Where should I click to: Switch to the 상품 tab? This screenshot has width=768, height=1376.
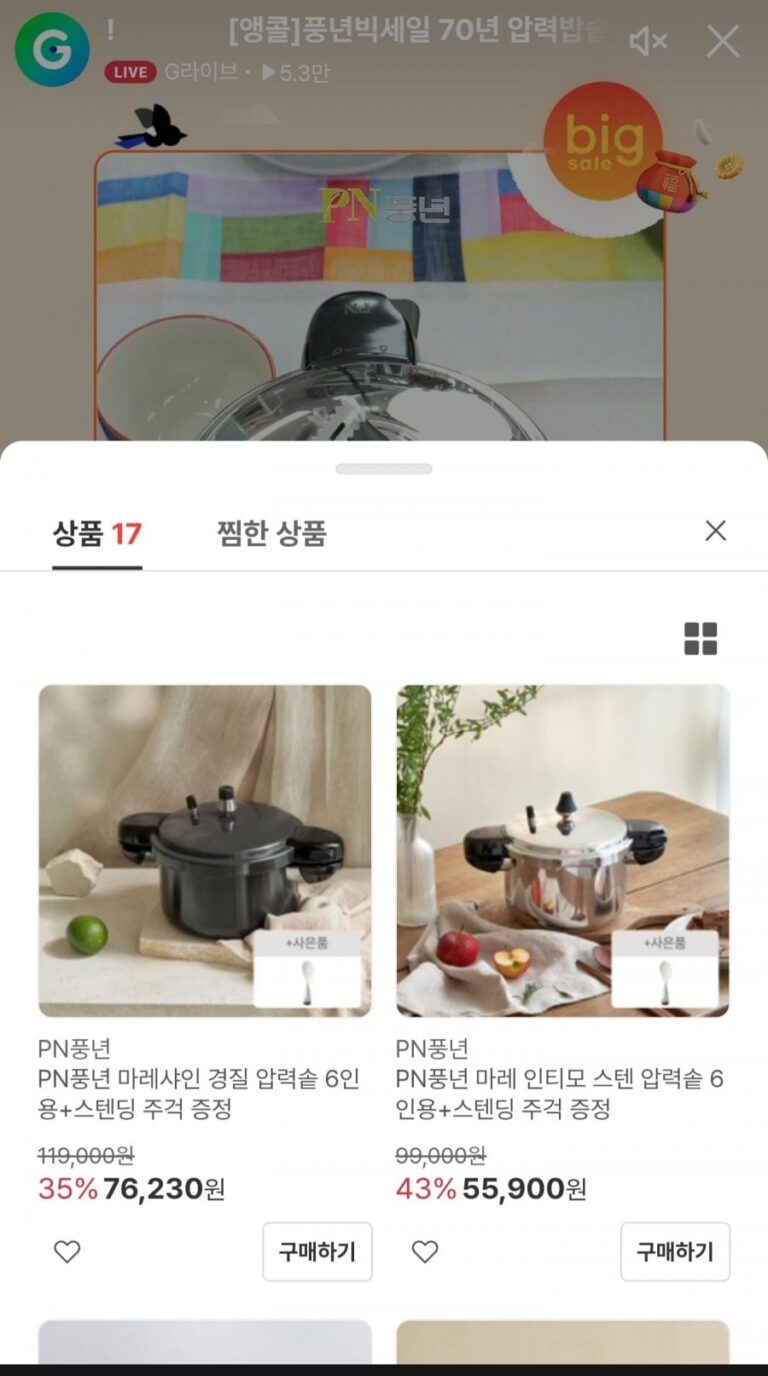(x=97, y=534)
